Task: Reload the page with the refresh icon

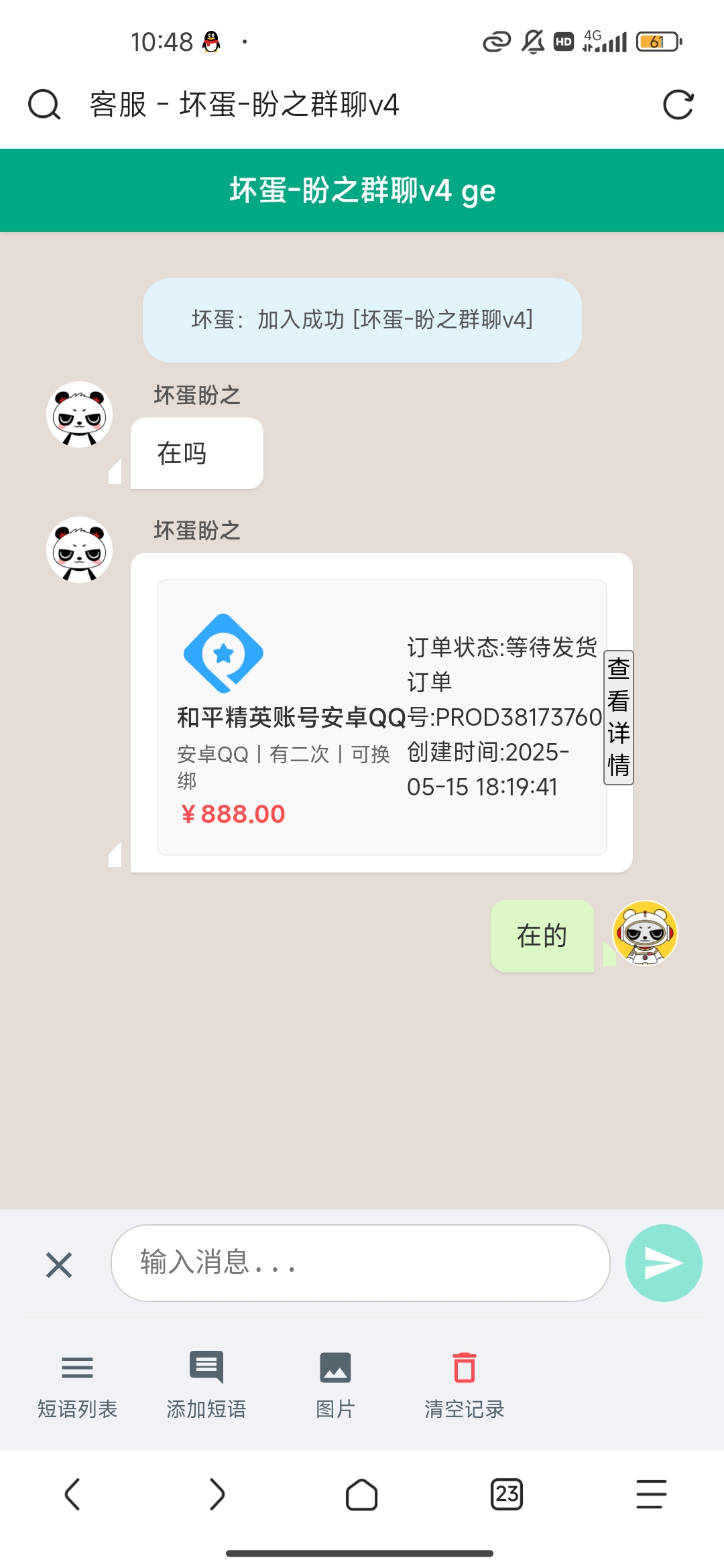Action: tap(678, 105)
